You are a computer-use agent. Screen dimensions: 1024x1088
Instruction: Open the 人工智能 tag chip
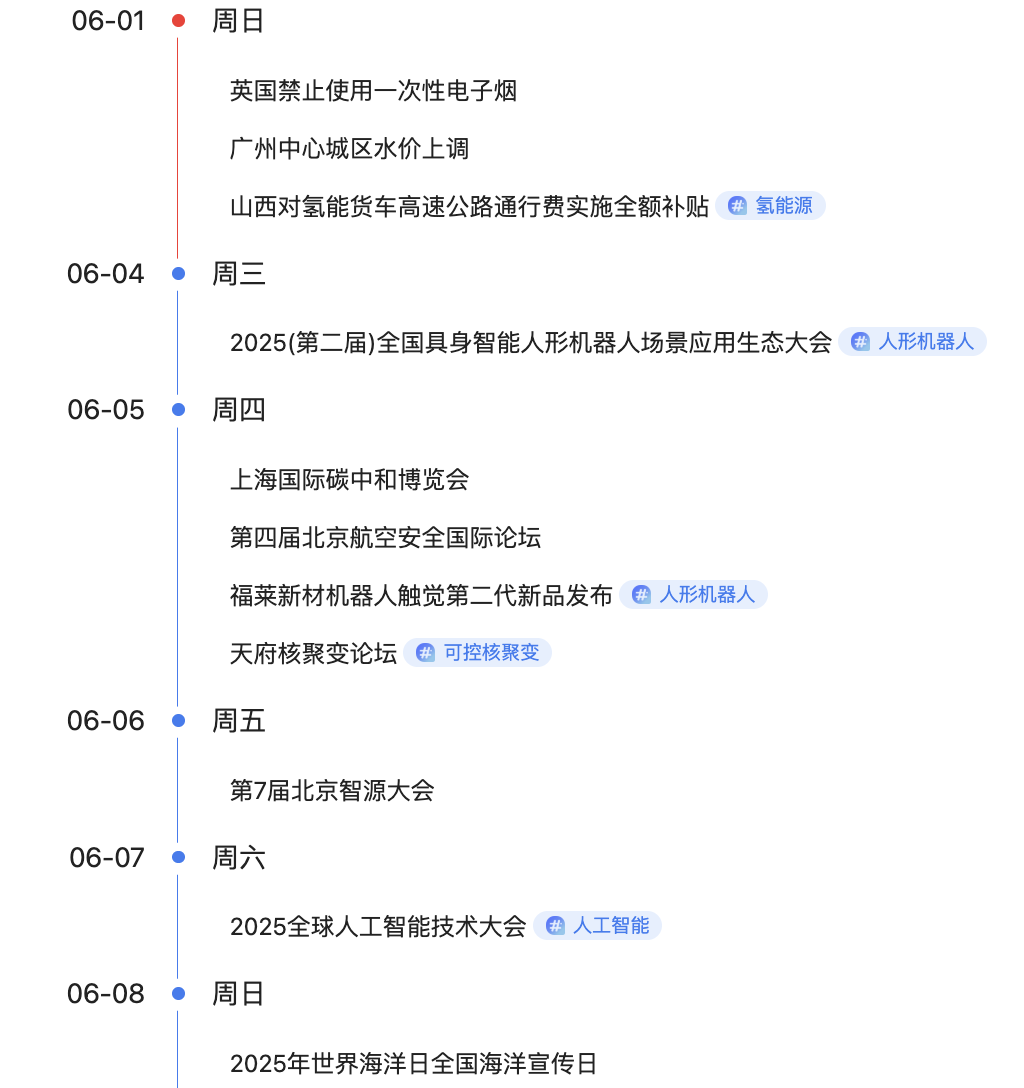coord(597,926)
